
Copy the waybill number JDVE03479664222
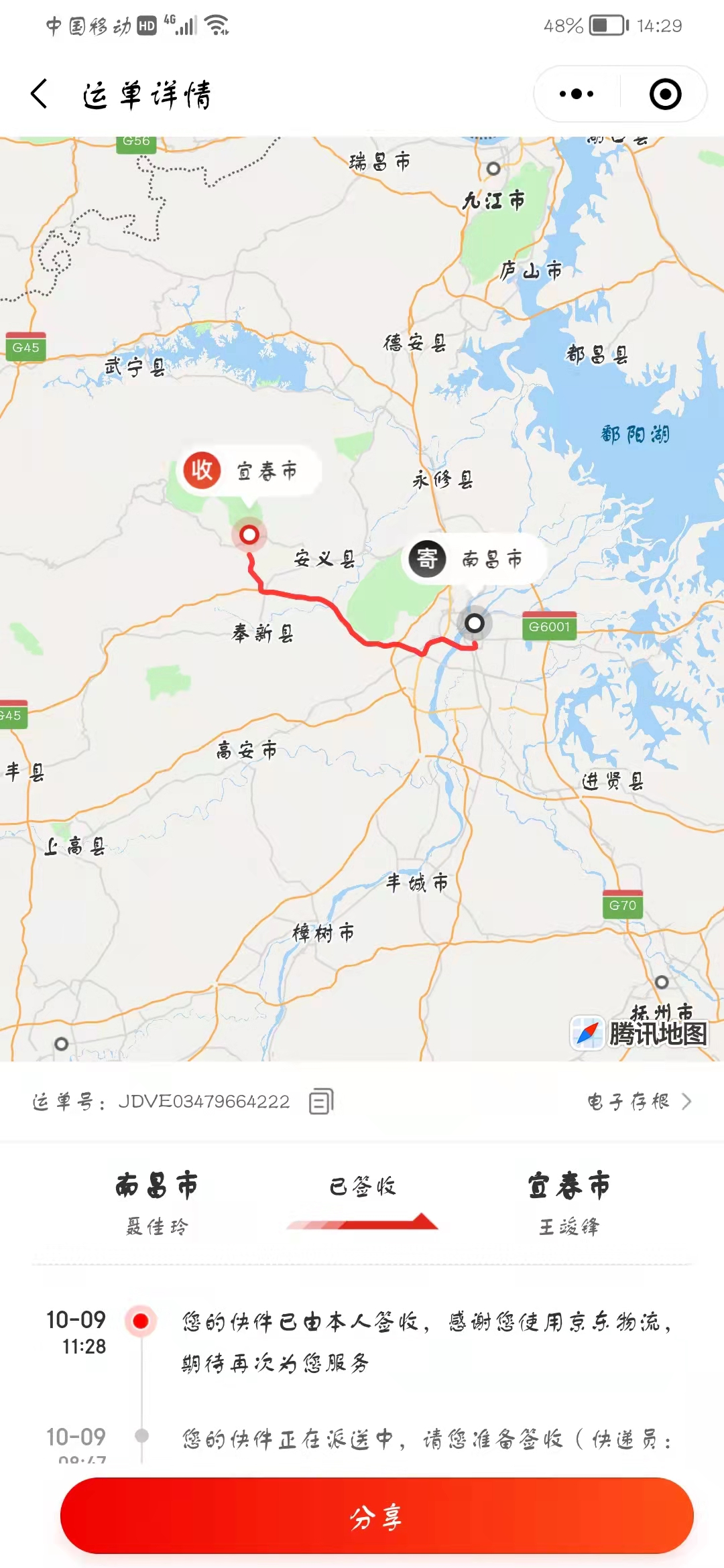[321, 1102]
